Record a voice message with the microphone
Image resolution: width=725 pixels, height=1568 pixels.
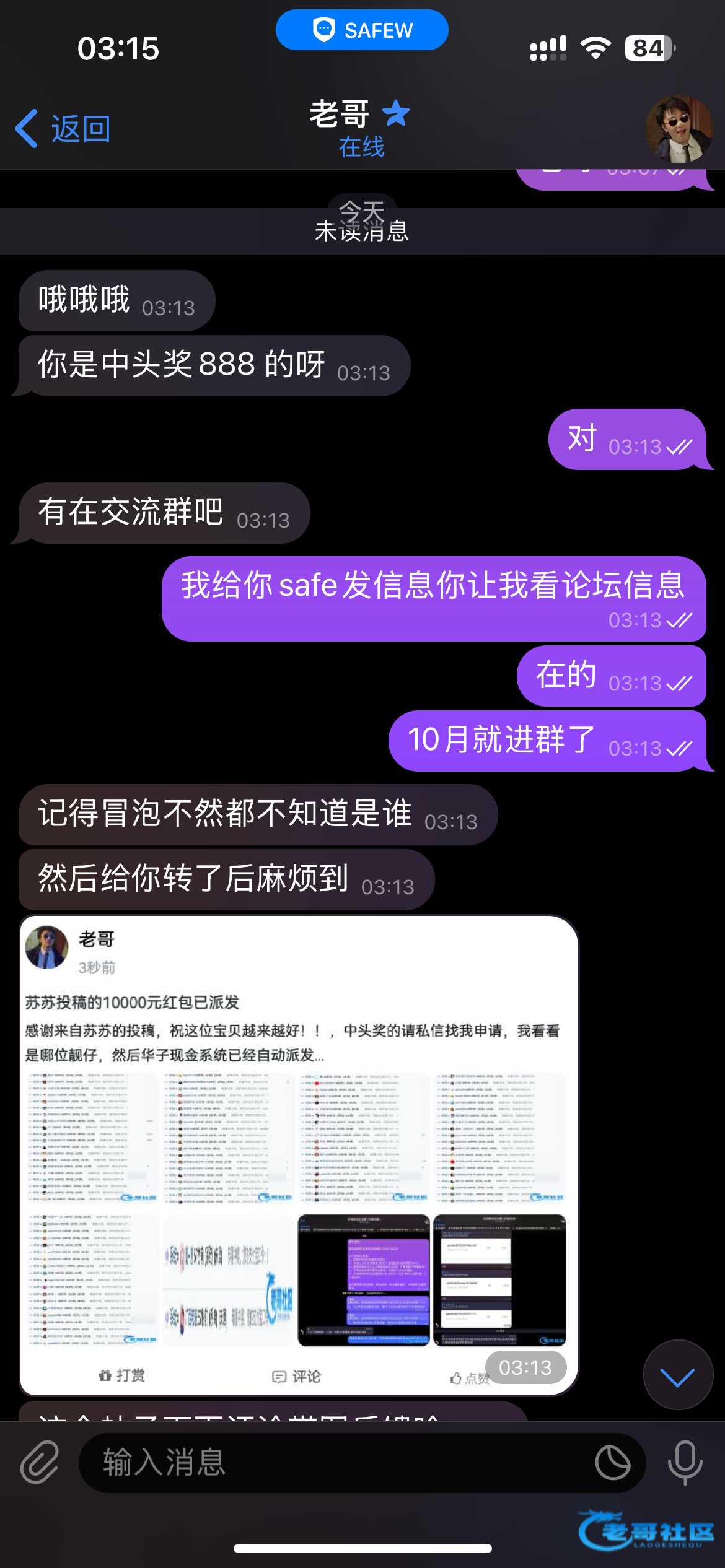point(685,1463)
